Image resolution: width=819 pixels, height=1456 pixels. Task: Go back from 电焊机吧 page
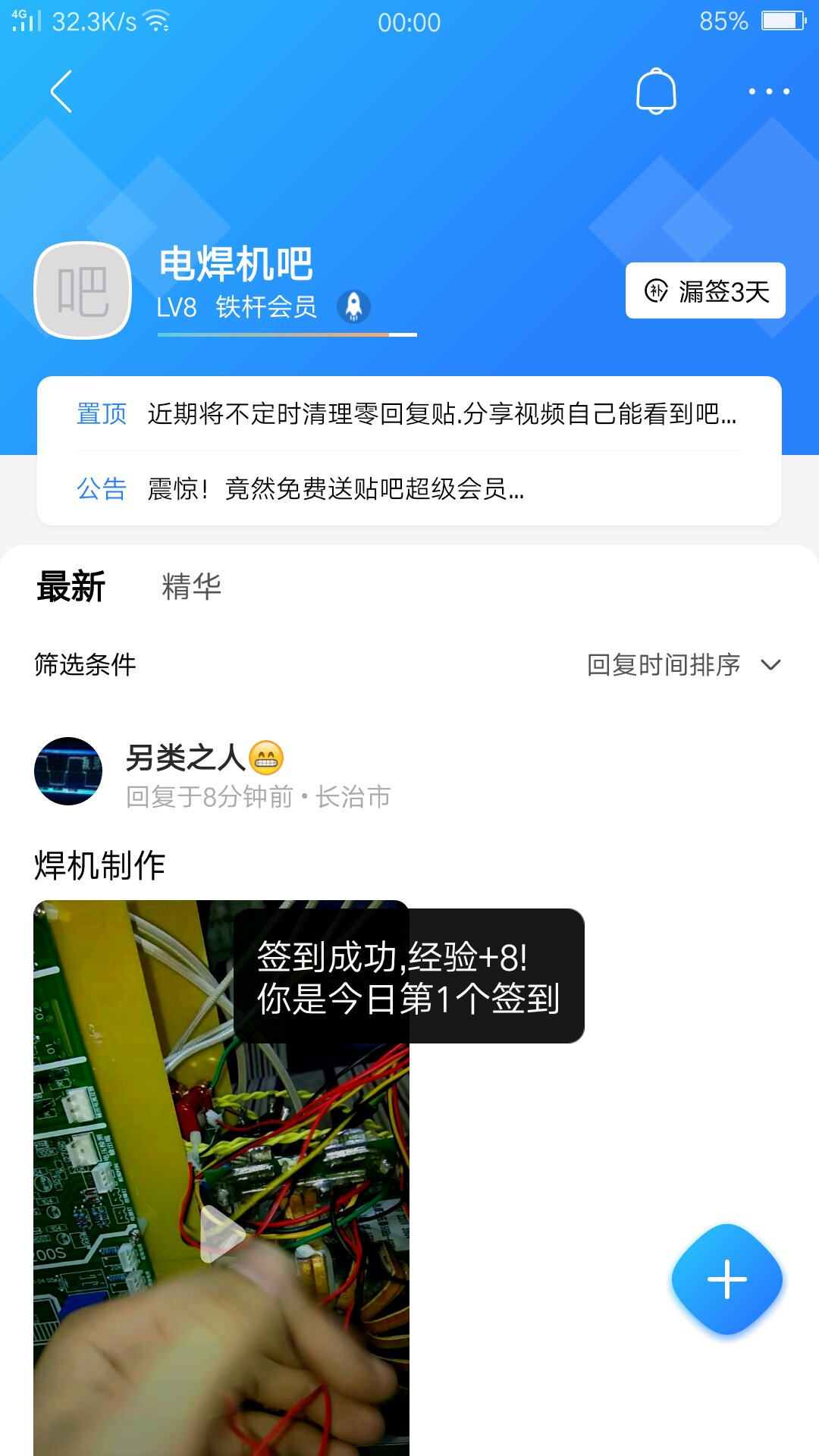coord(61,92)
